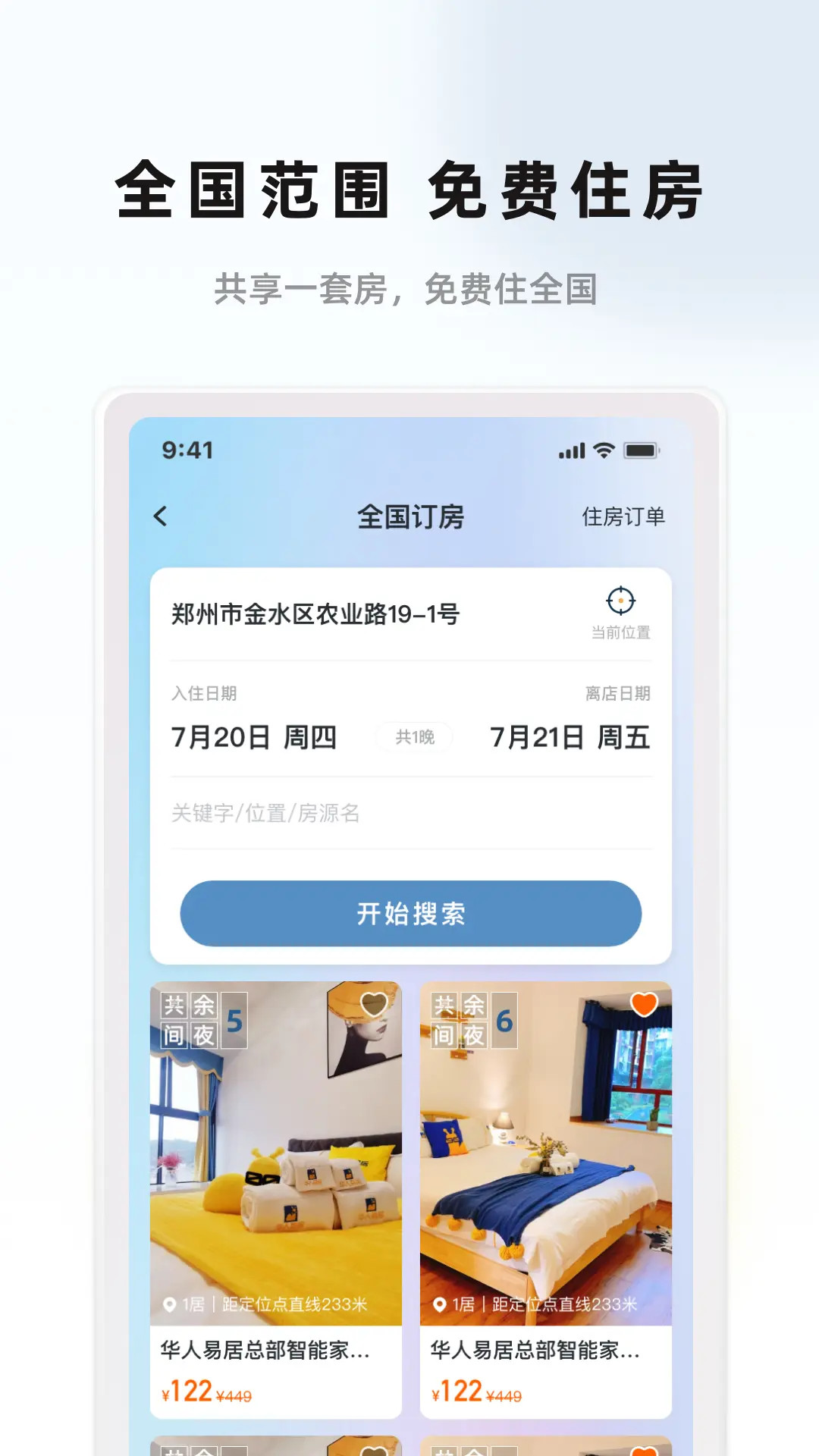Open the check-in date picker 7月20日
This screenshot has height=1456, width=819.
(254, 735)
